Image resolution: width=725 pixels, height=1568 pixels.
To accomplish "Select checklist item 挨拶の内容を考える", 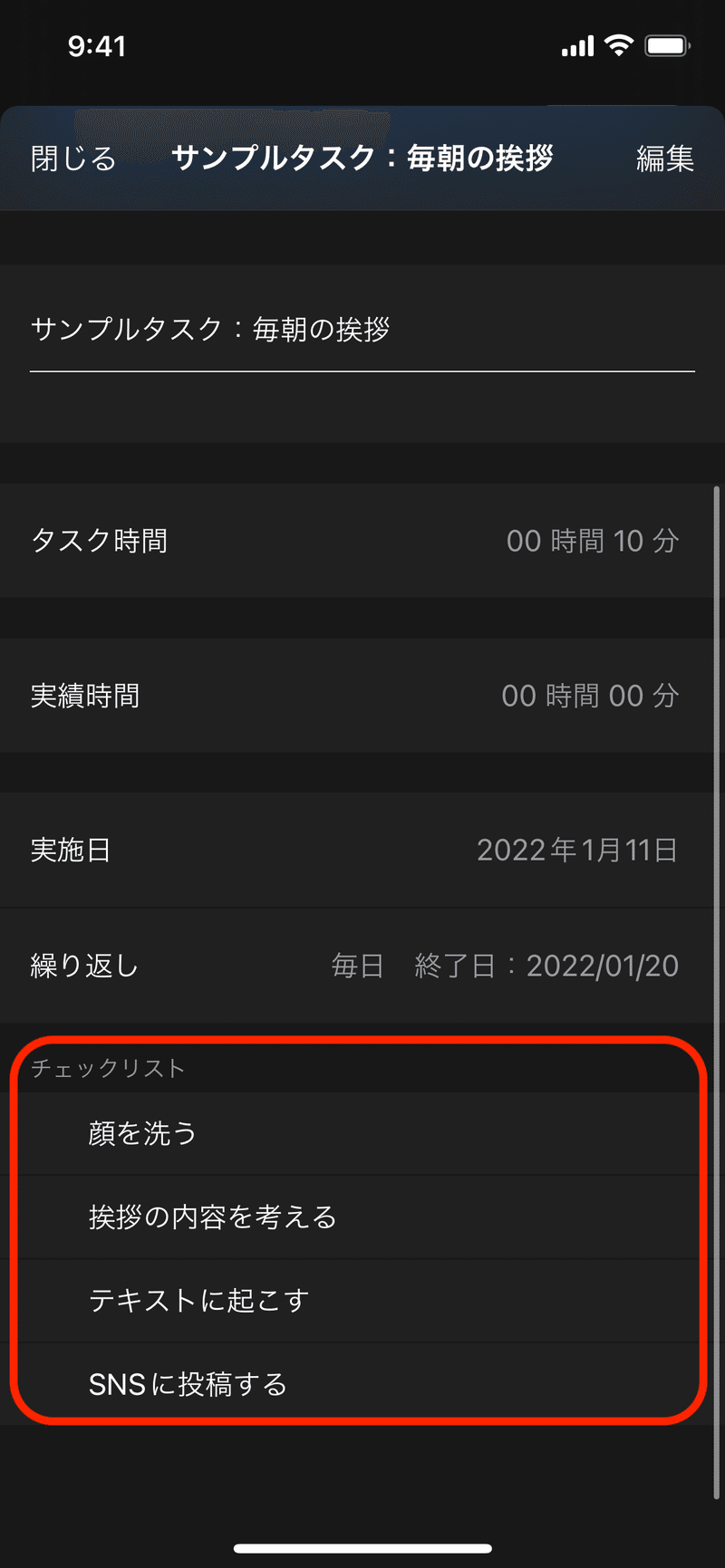I will [362, 1217].
